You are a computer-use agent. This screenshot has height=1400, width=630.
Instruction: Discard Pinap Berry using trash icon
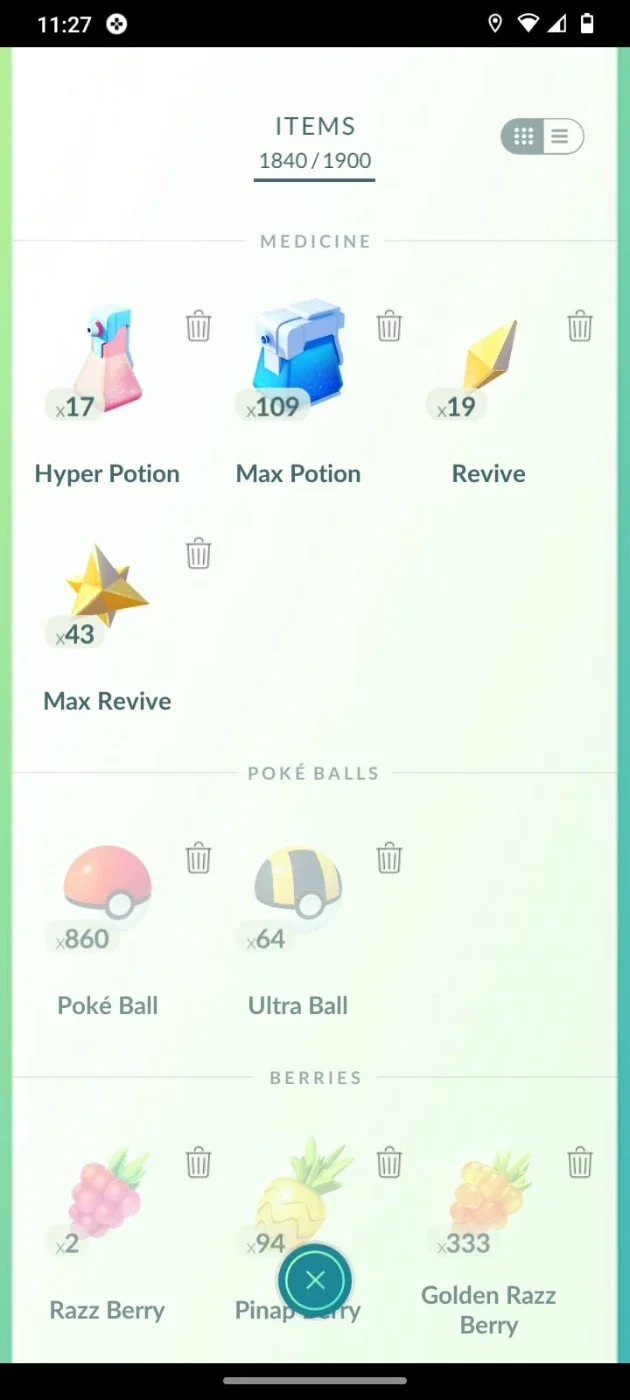click(x=389, y=1162)
